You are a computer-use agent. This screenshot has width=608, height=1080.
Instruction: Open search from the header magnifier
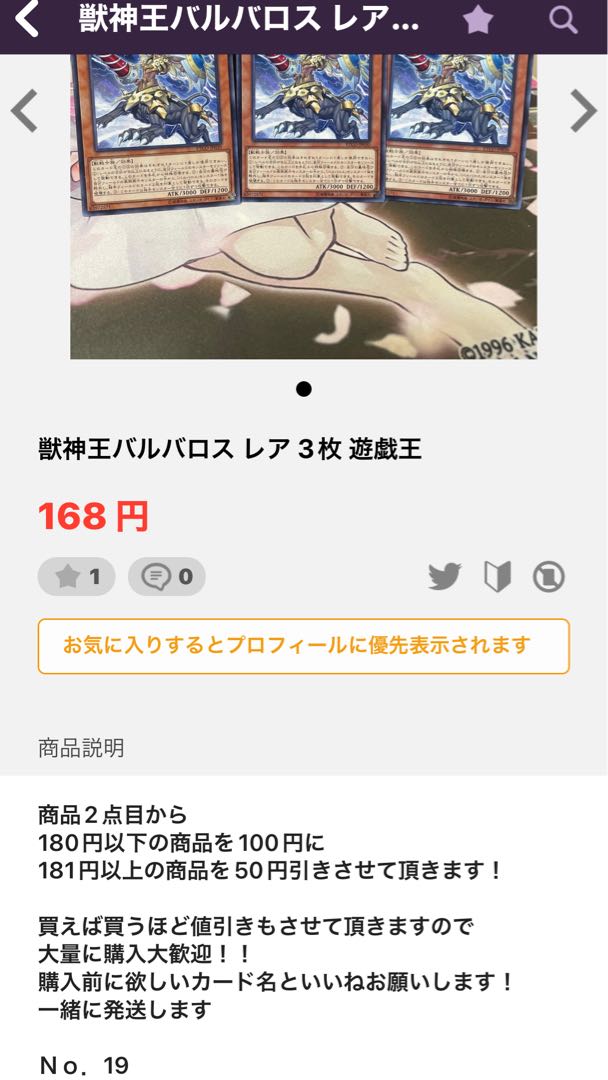[564, 19]
